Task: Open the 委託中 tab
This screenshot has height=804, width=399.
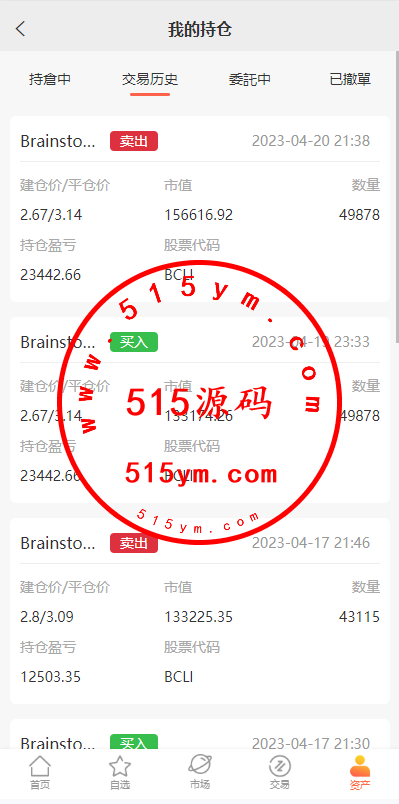Action: pyautogui.click(x=250, y=79)
